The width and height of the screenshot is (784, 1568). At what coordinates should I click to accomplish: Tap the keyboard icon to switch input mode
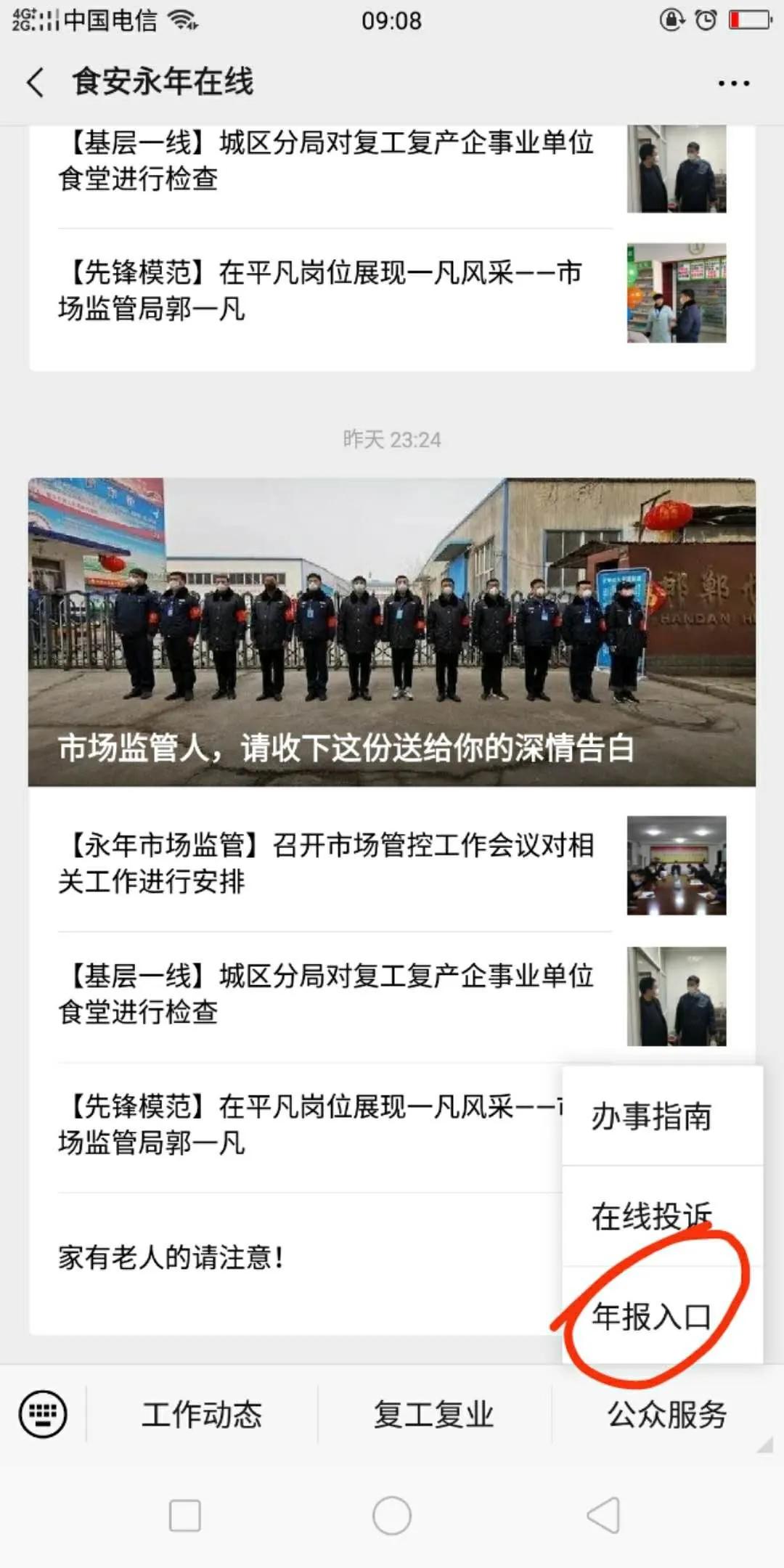coord(44,1415)
